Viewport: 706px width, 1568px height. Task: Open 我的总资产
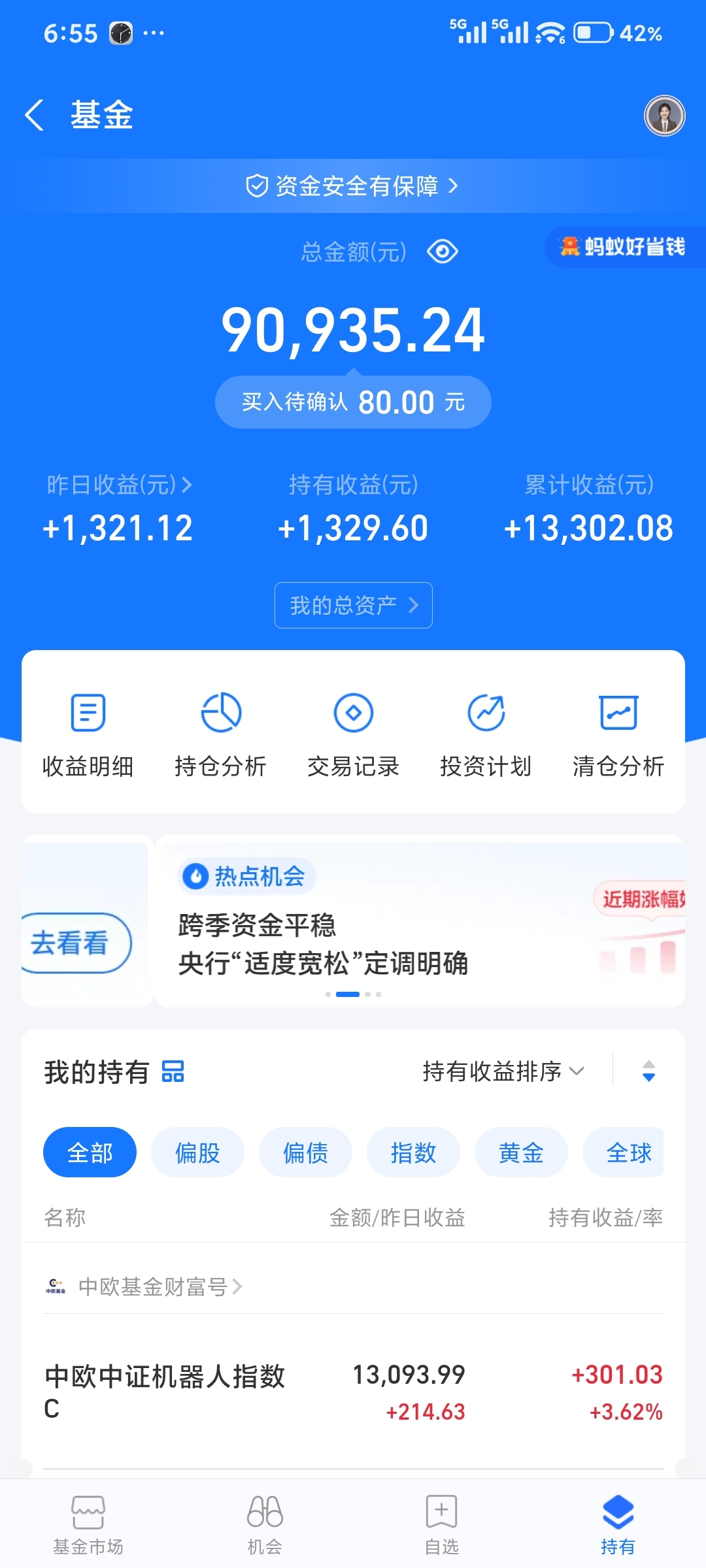point(353,605)
